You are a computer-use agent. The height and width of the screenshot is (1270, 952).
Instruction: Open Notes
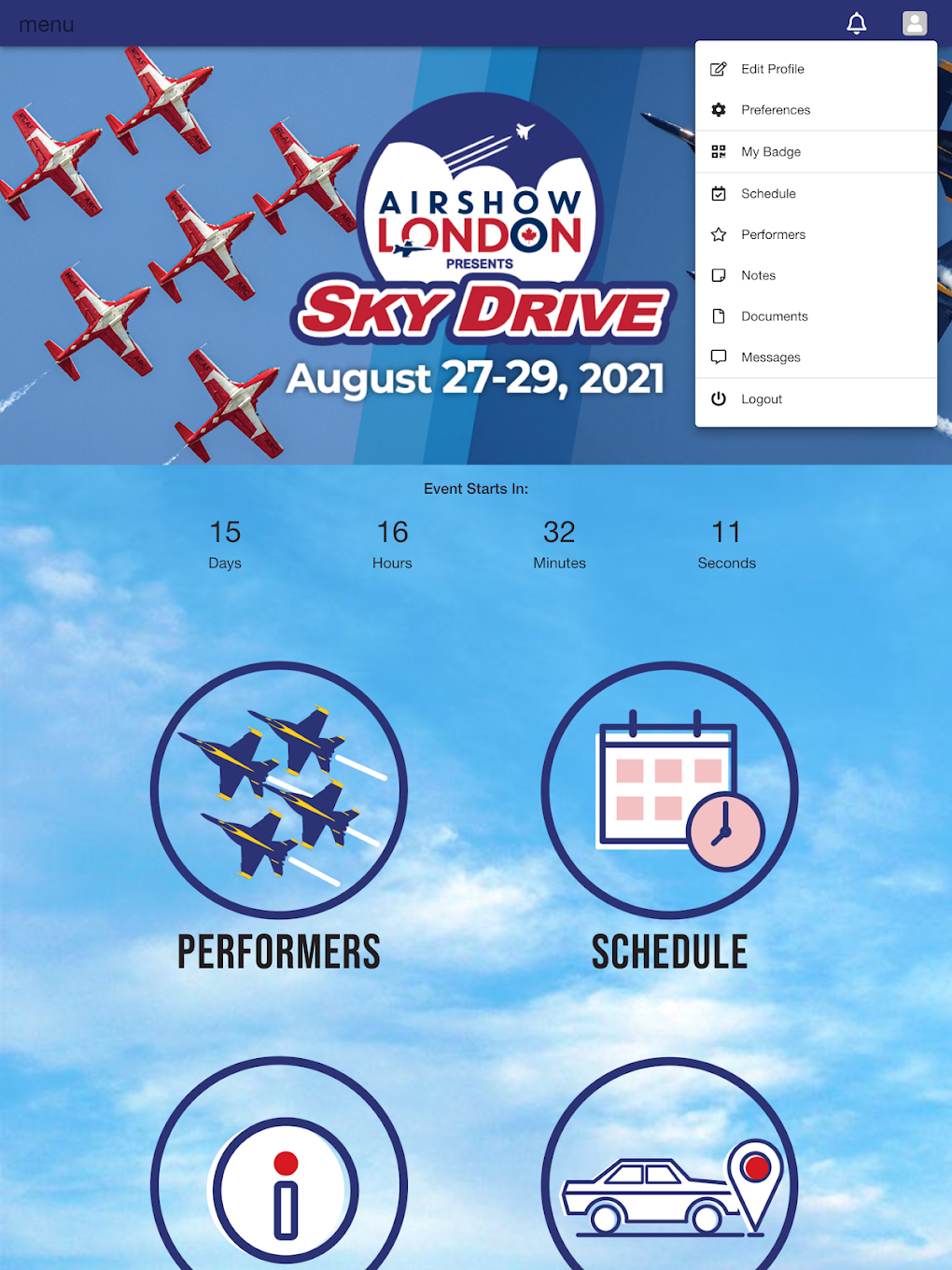pos(758,276)
